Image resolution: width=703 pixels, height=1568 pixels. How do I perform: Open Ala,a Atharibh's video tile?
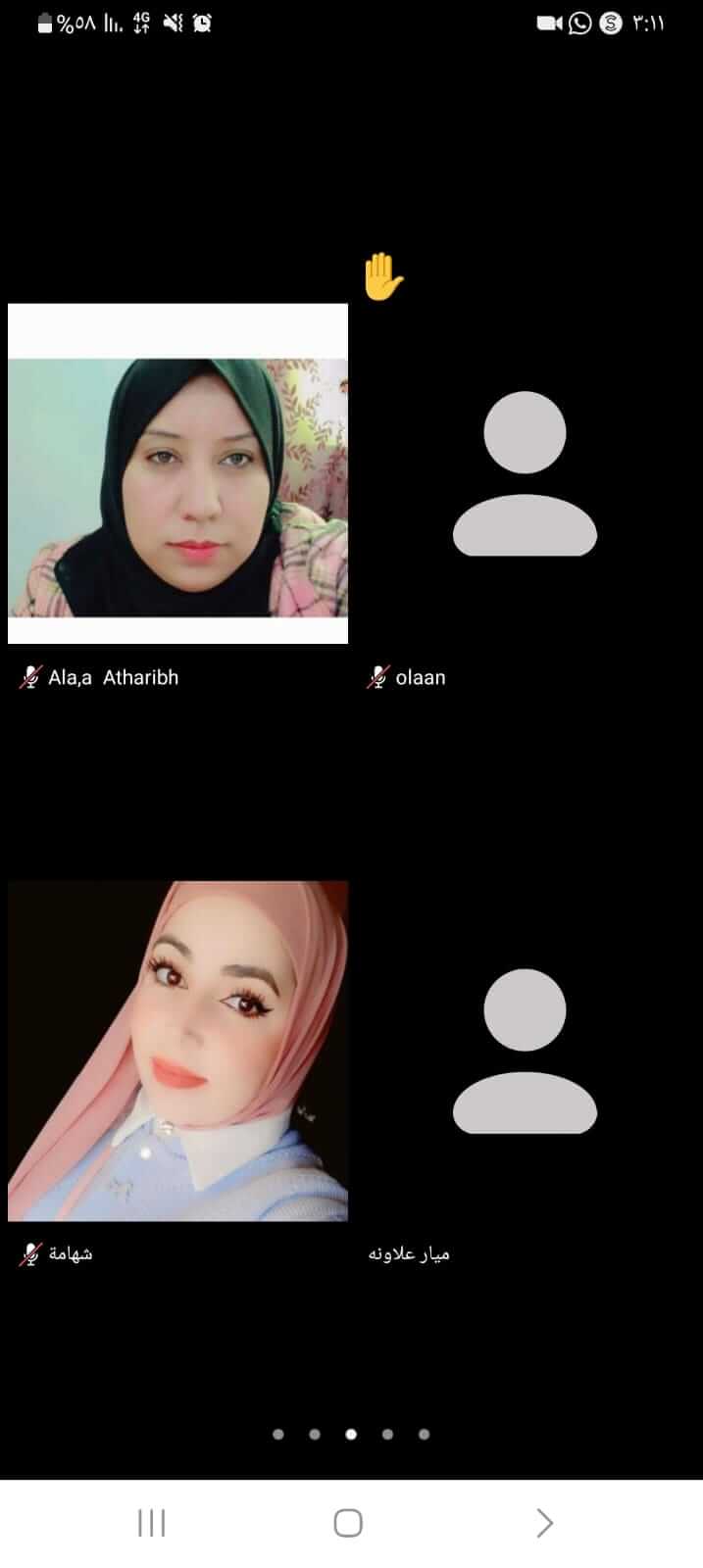coord(177,473)
